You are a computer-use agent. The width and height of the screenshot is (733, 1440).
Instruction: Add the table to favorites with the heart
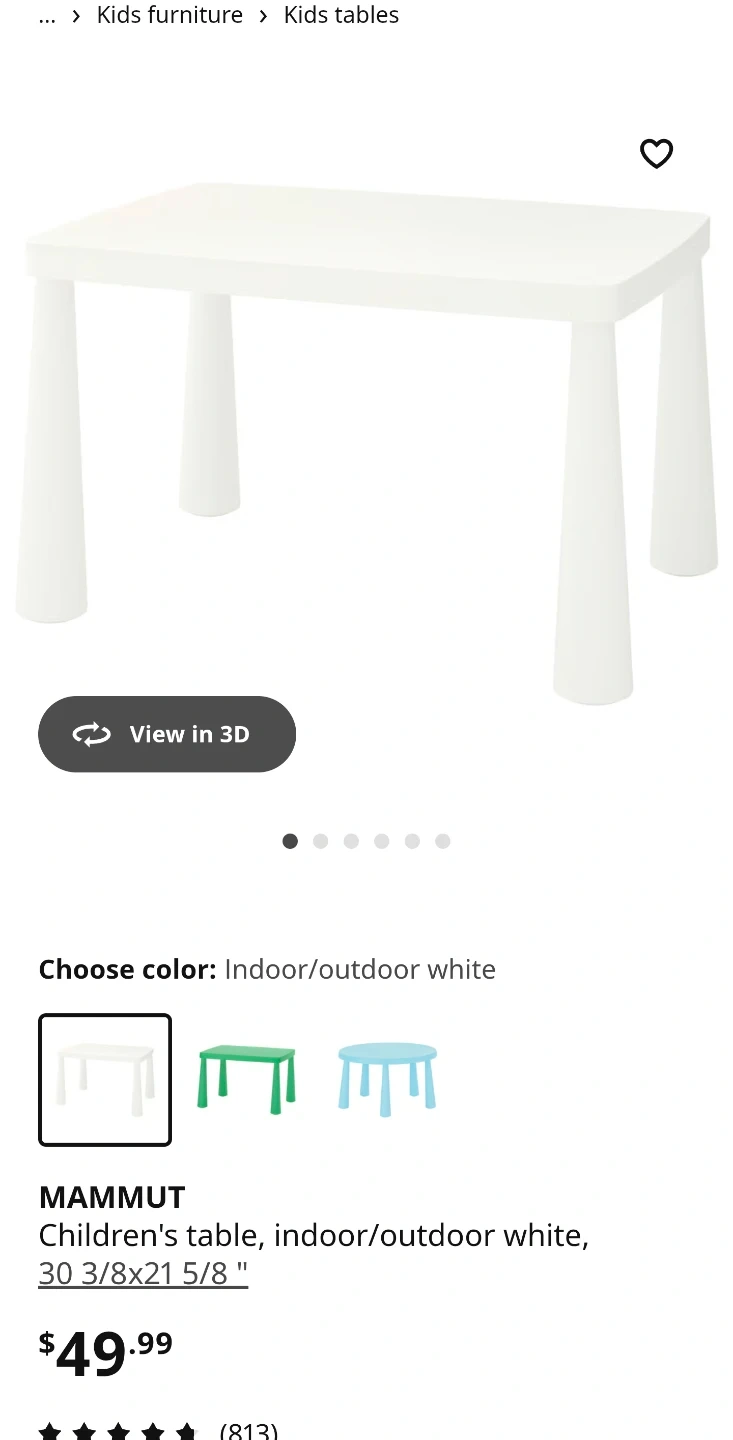point(656,154)
